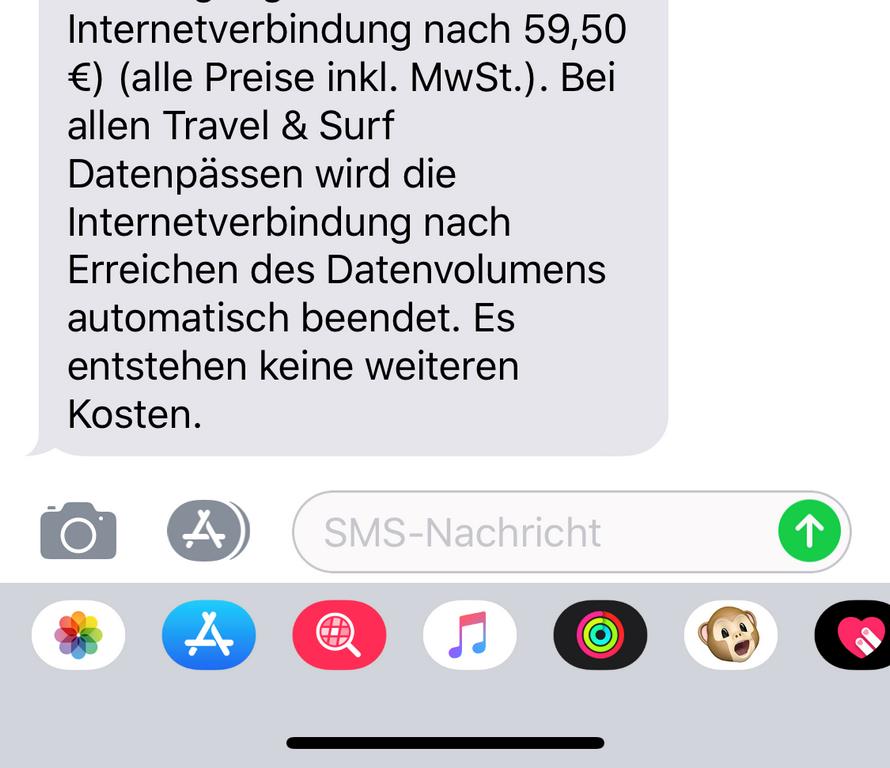The height and width of the screenshot is (768, 890).
Task: Open the #images web search app
Action: (x=339, y=635)
